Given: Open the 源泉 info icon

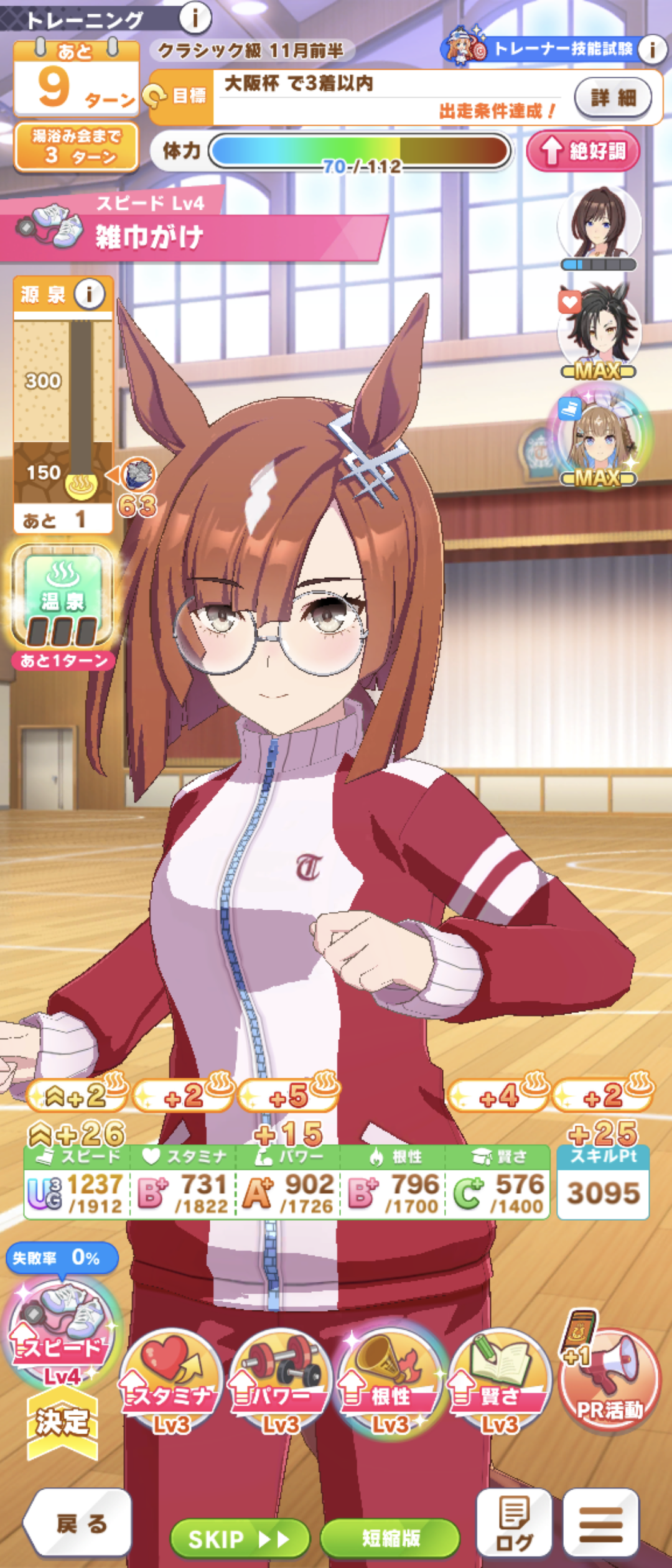Looking at the screenshot, I should click(90, 294).
